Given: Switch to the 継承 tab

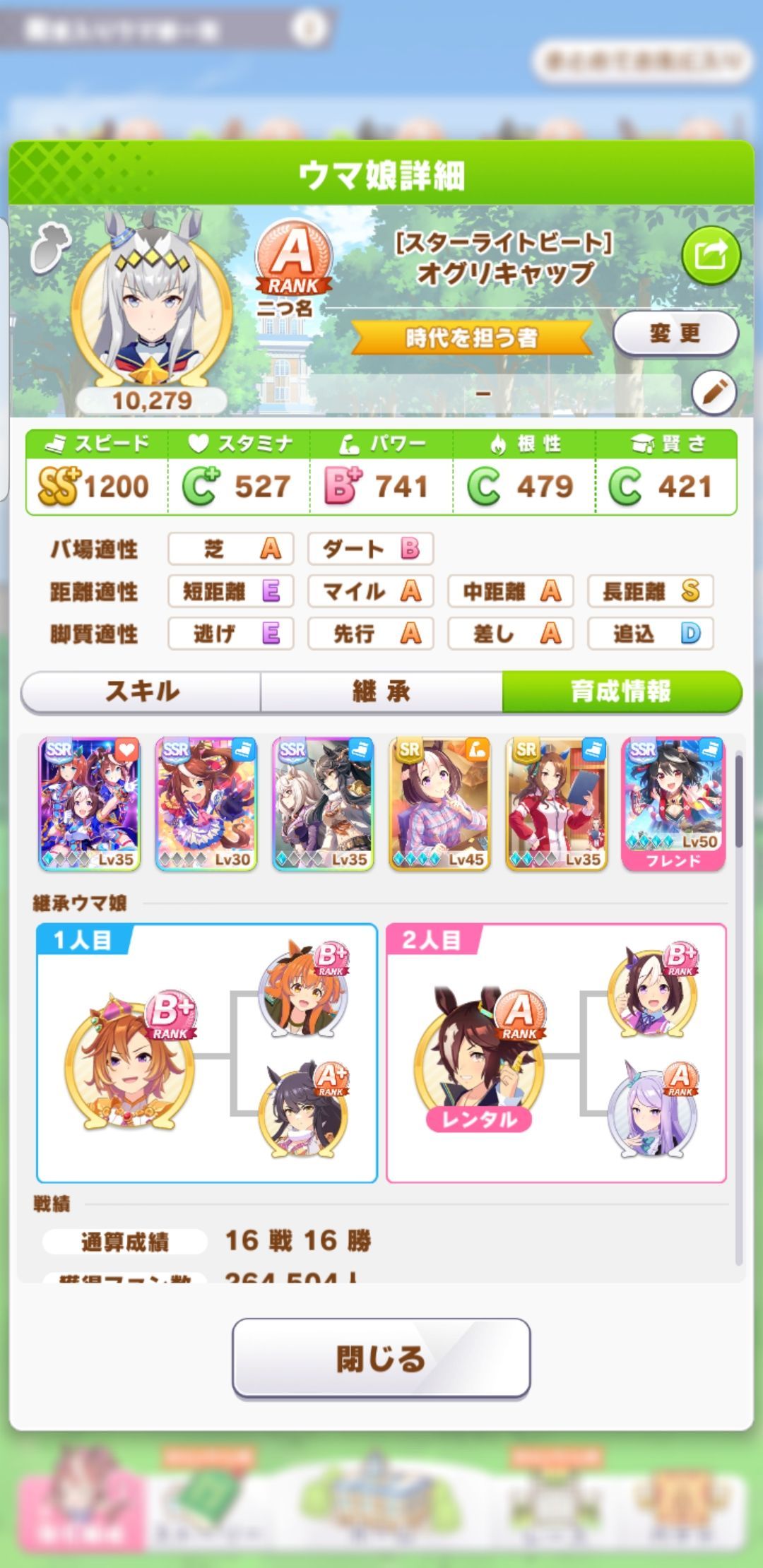Looking at the screenshot, I should tap(381, 691).
